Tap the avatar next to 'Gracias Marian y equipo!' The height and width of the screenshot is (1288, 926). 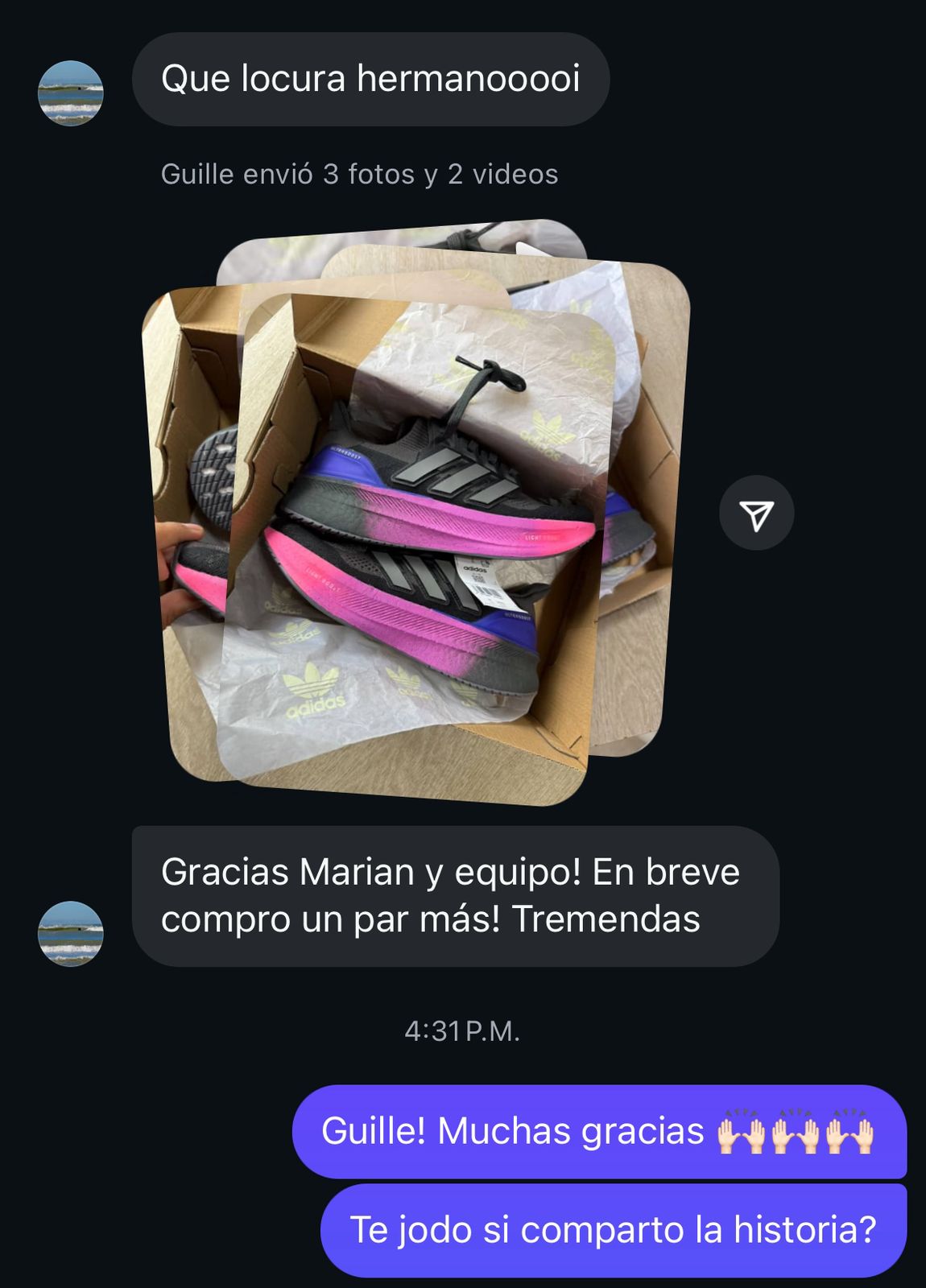click(x=71, y=933)
